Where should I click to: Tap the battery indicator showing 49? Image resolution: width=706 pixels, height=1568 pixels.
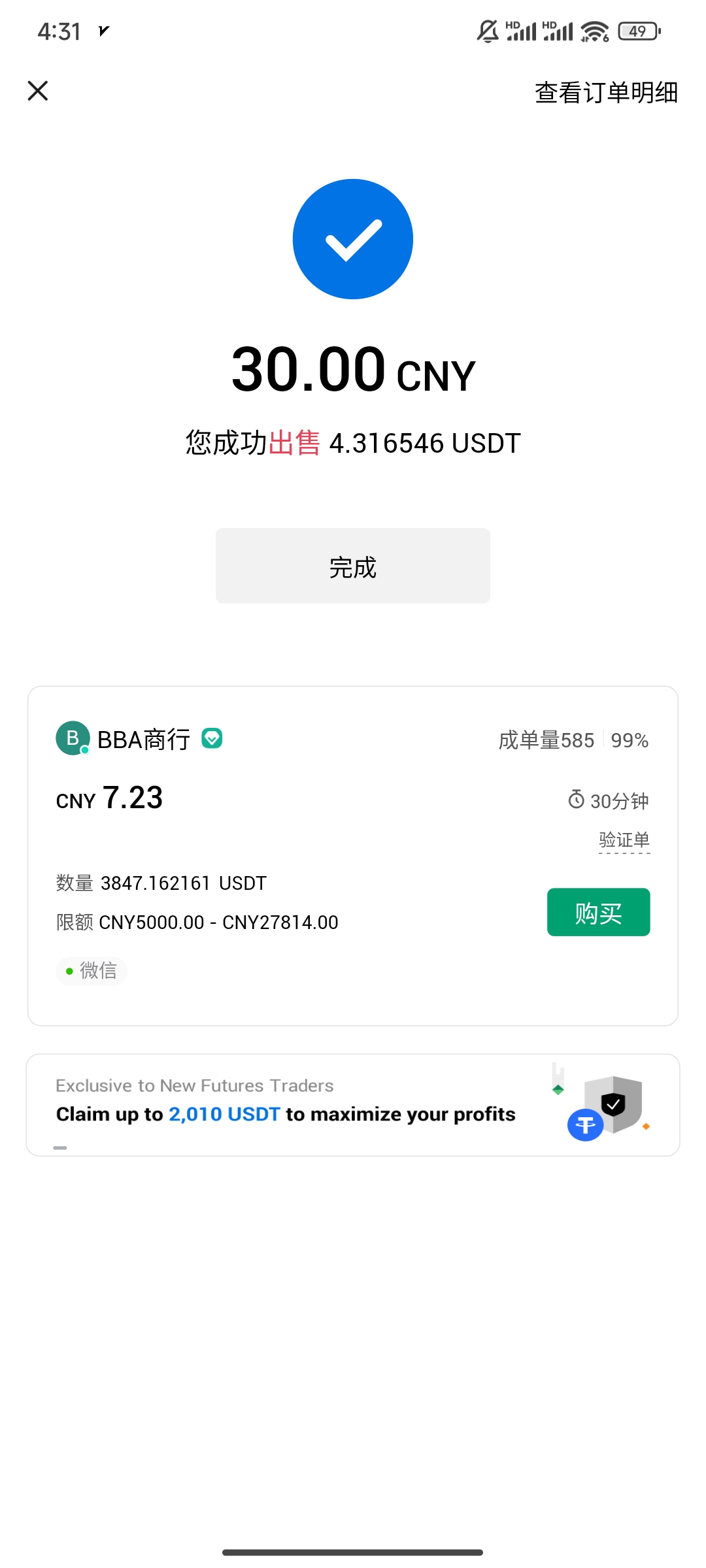point(639,30)
